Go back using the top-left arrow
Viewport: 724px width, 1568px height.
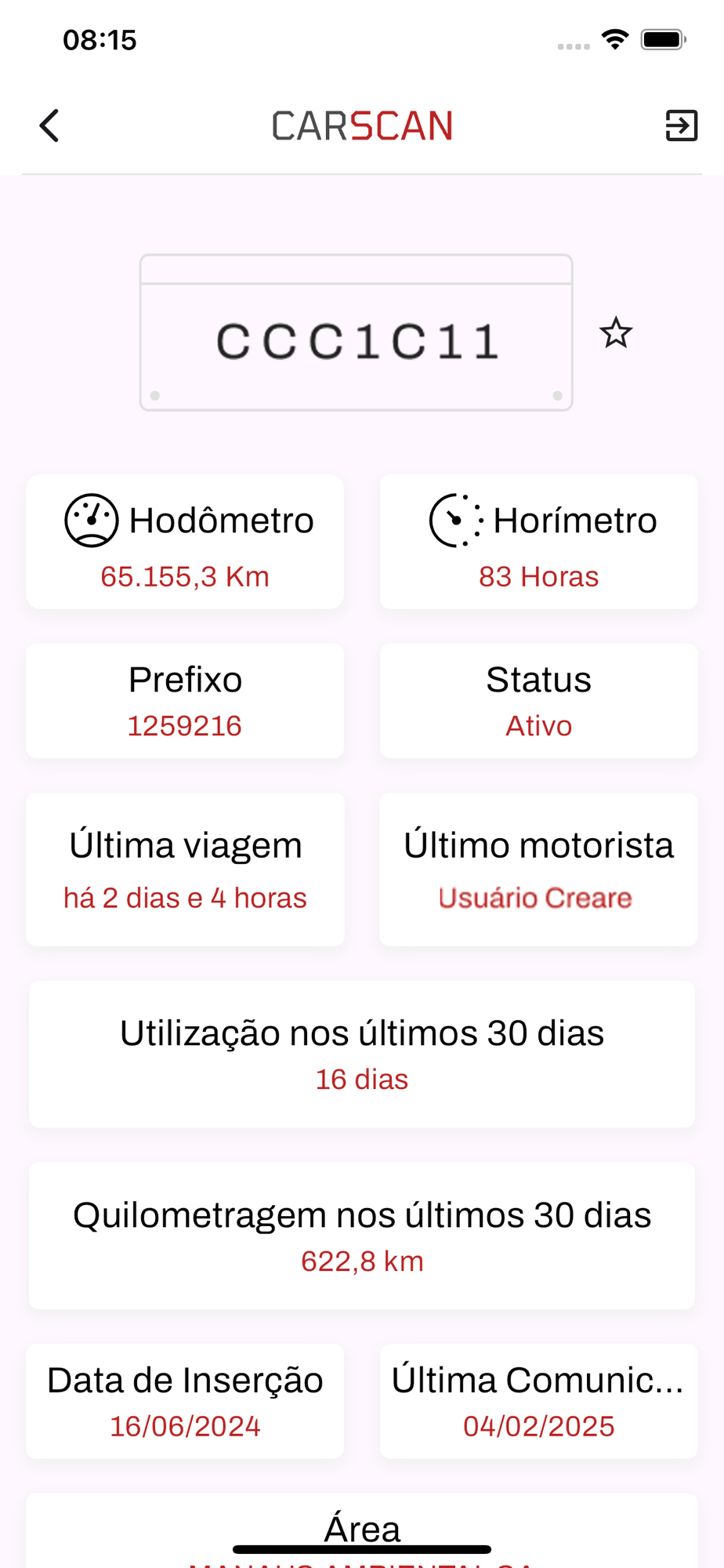[49, 125]
